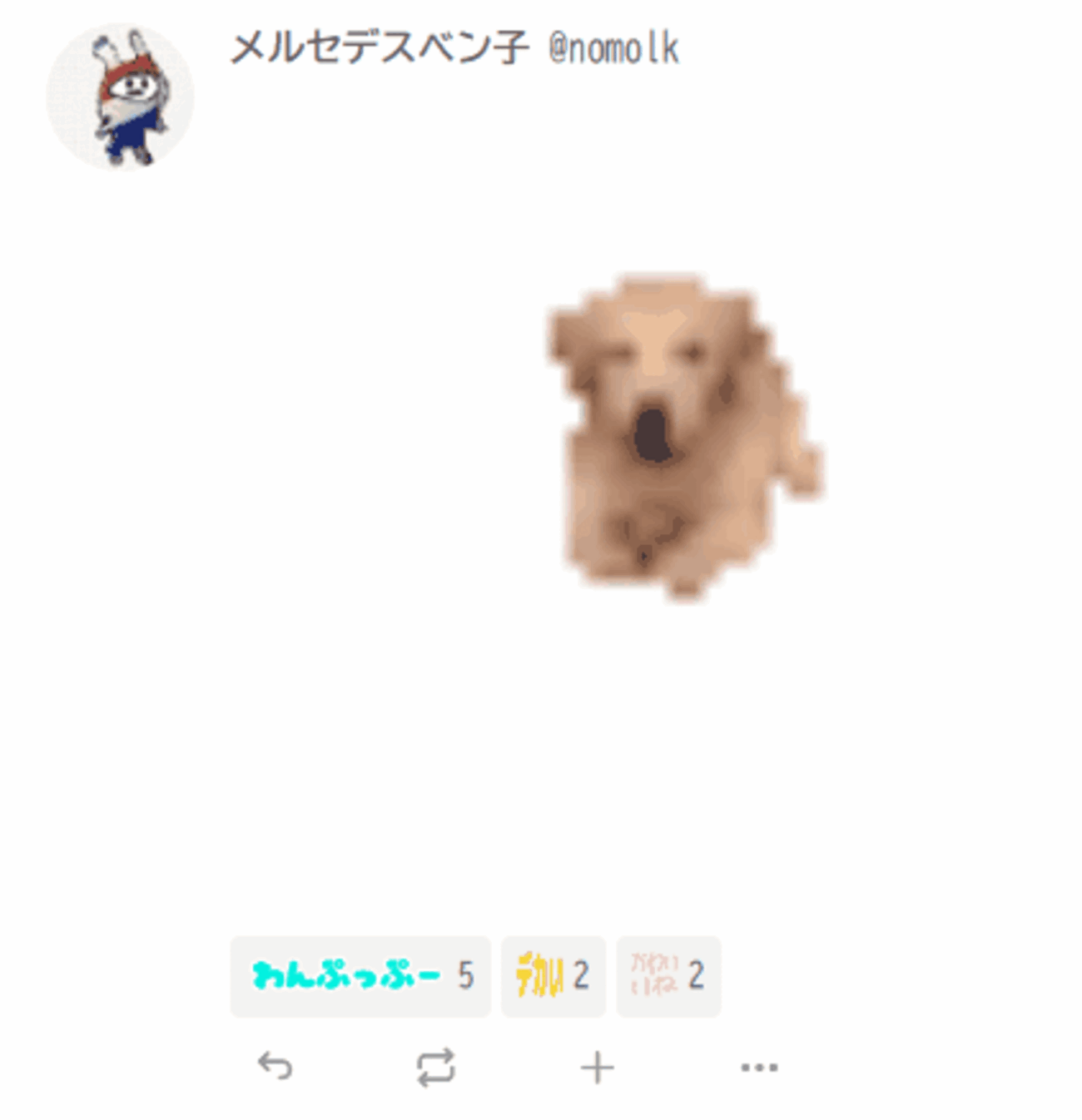The width and height of the screenshot is (1082, 1120).
Task: Open the @nomolk username link
Action: coord(613,48)
